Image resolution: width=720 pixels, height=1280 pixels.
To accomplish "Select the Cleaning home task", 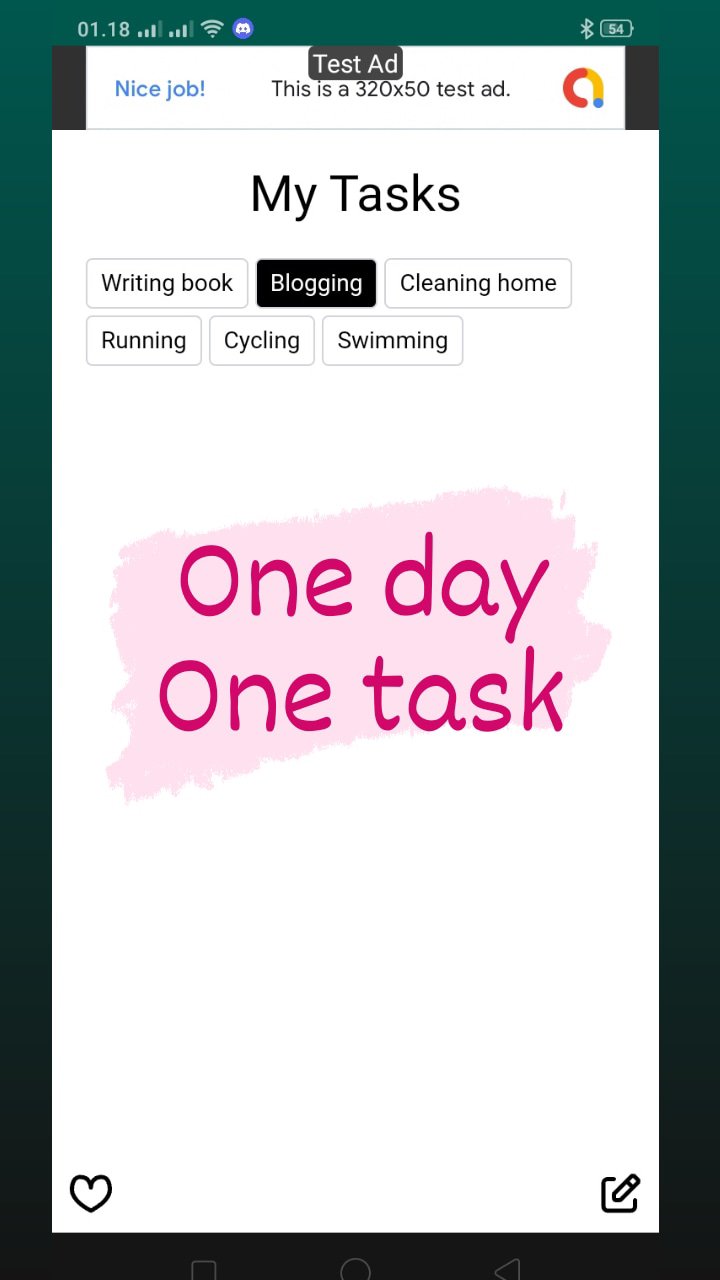I will (x=477, y=283).
